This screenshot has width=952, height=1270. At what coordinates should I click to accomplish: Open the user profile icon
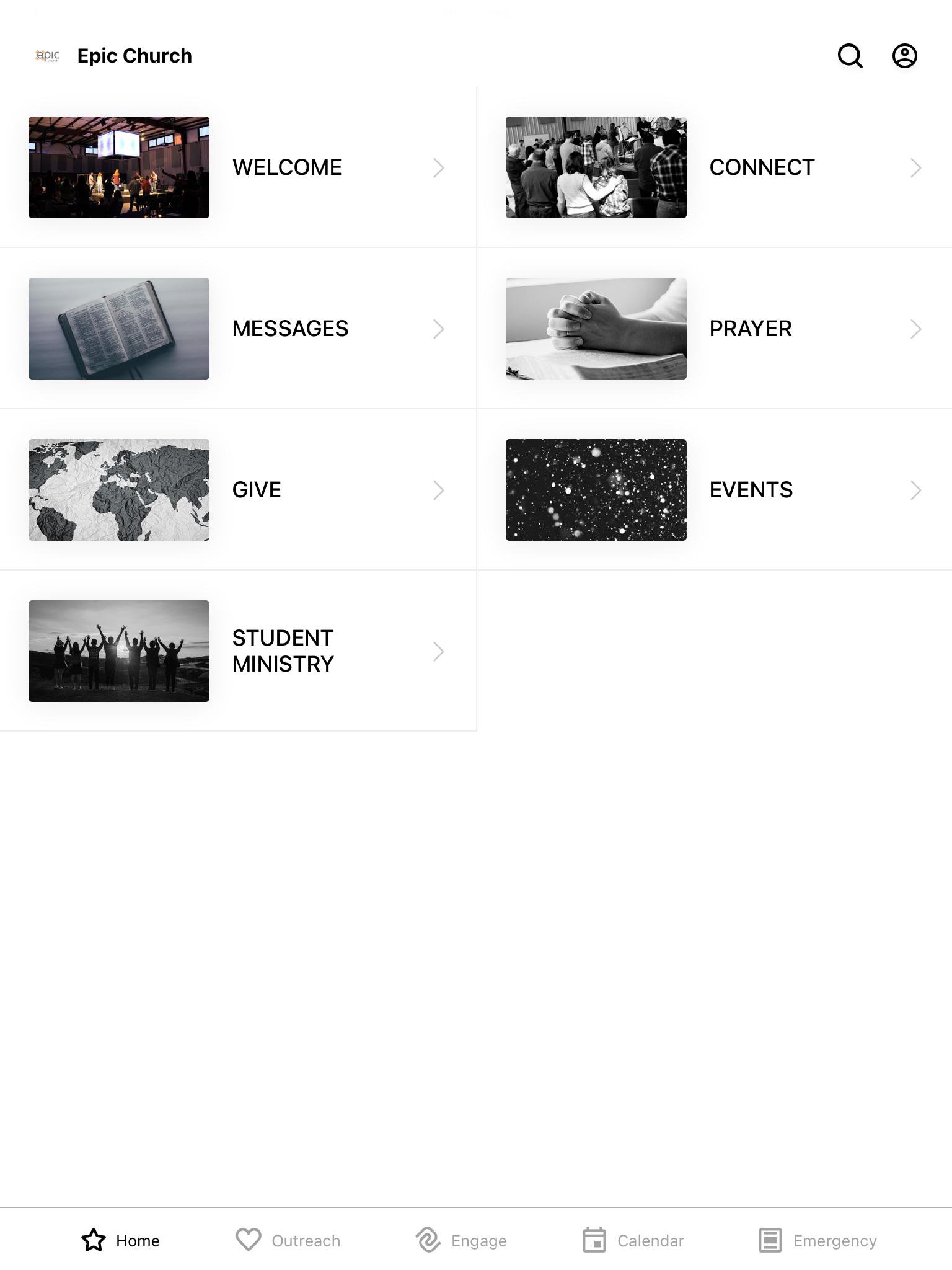pos(904,56)
